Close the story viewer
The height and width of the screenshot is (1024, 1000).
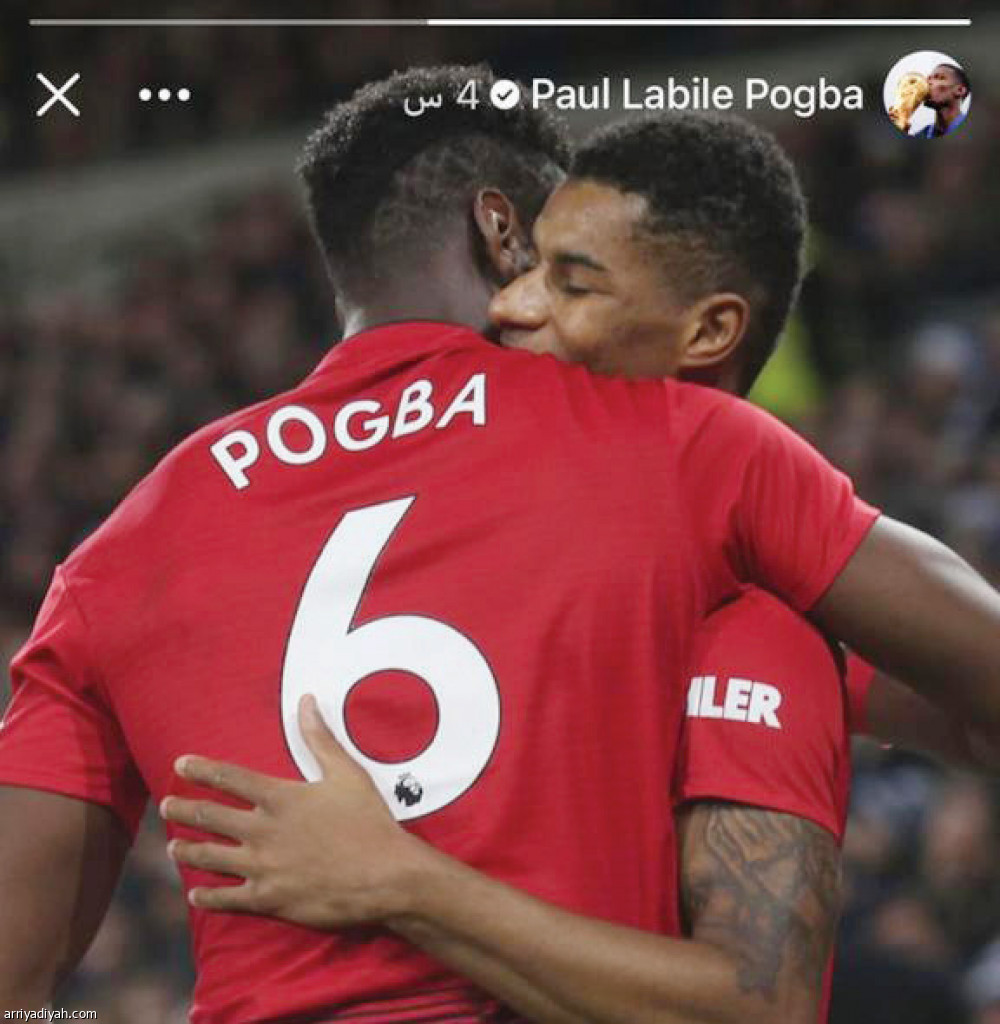coord(58,95)
